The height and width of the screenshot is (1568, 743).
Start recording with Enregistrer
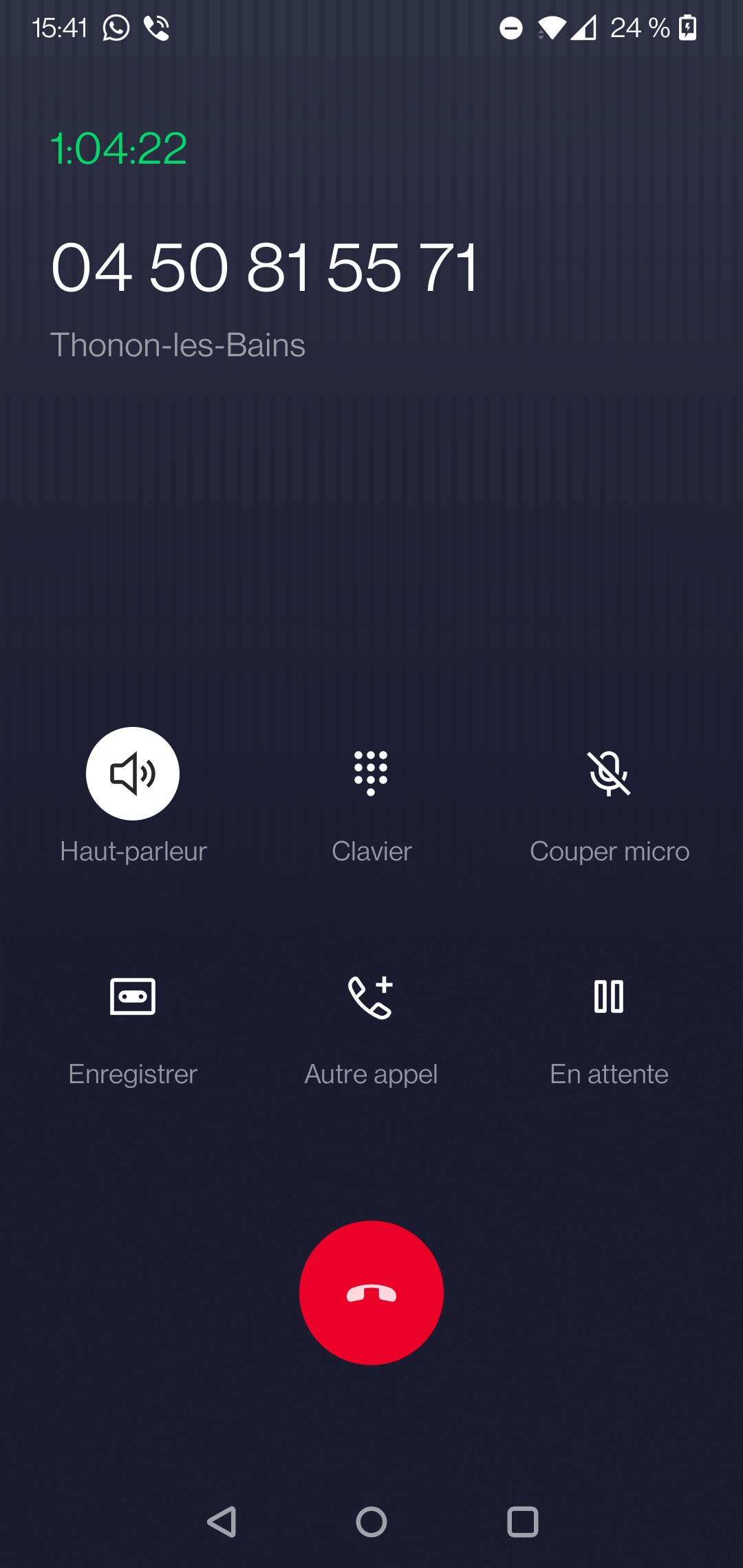pyautogui.click(x=133, y=997)
